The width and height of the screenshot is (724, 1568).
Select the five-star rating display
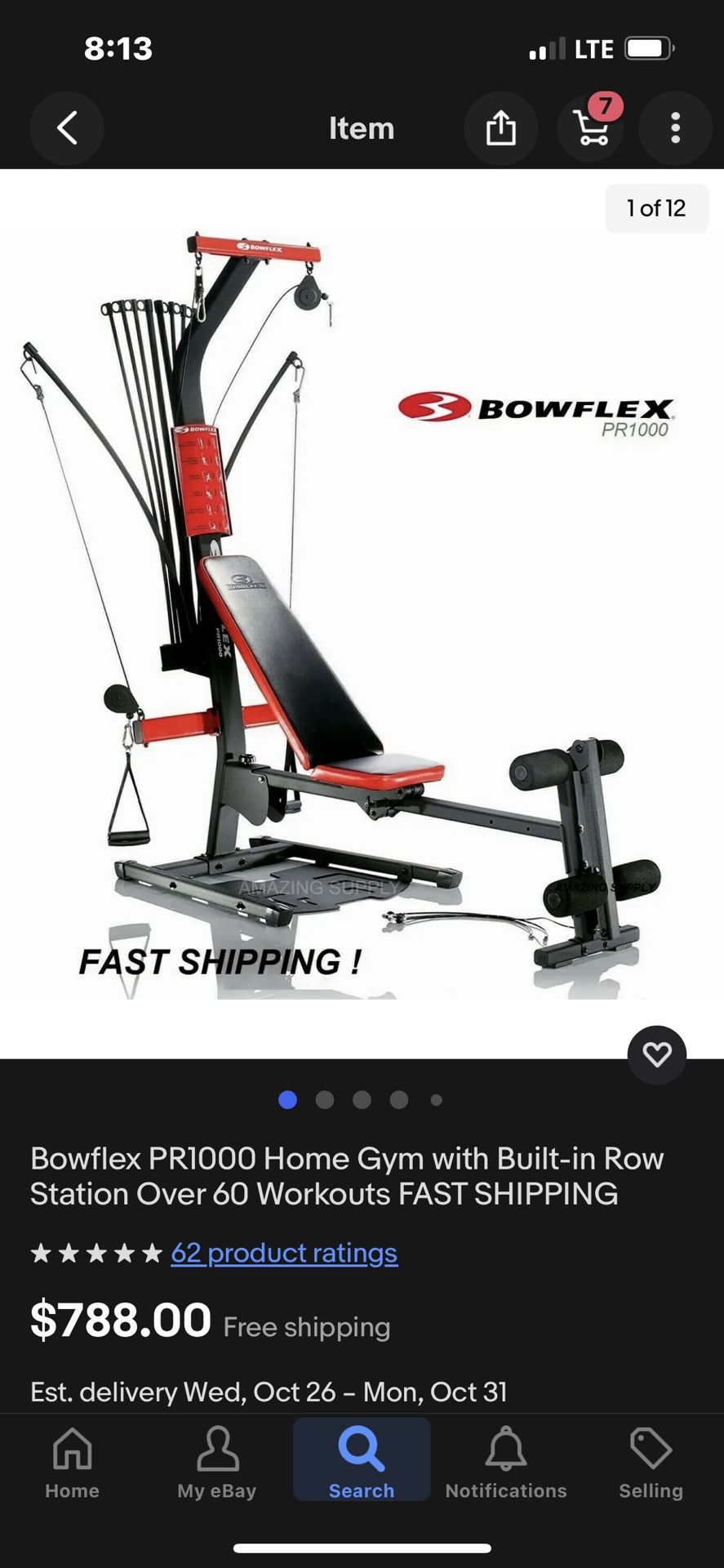[96, 1252]
